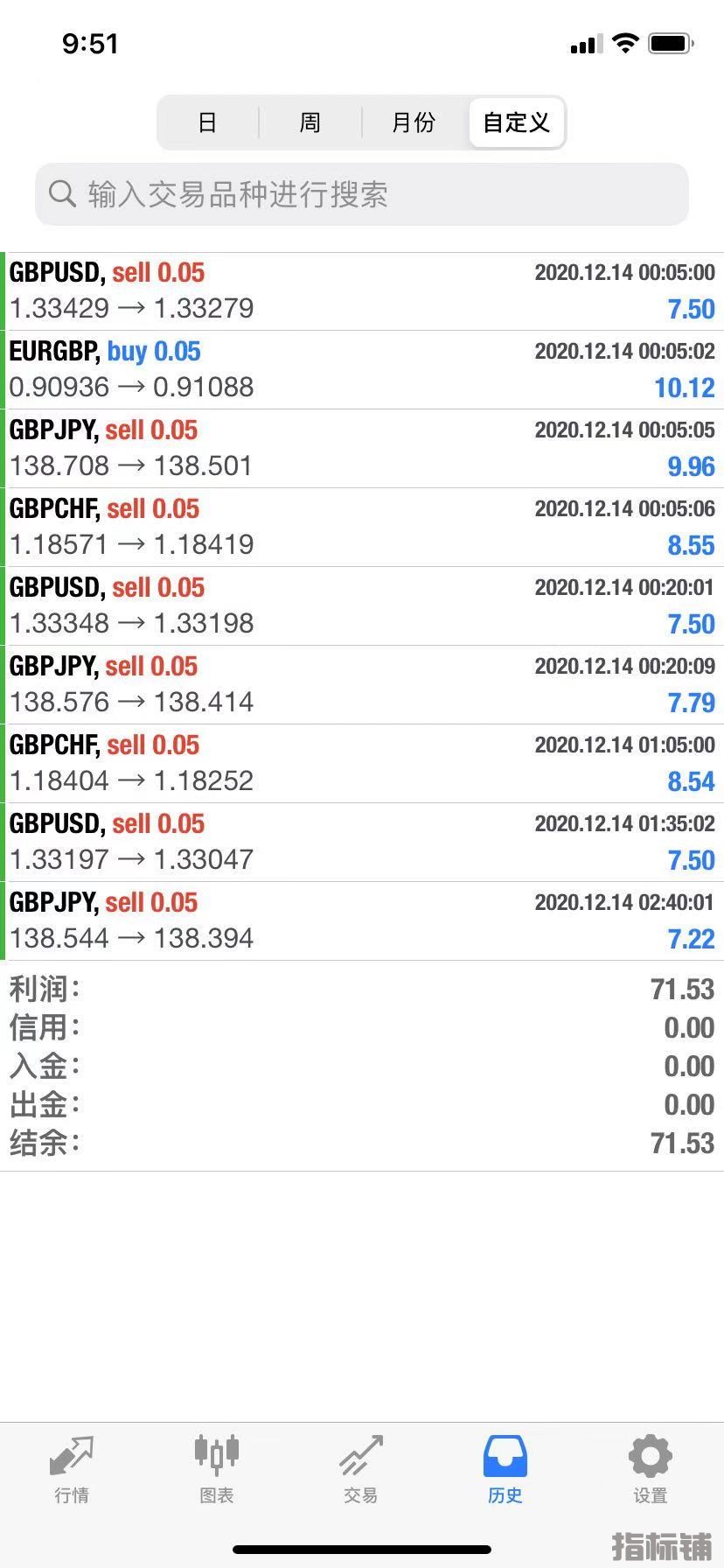Screen dimensions: 724x1568
Task: Switch to the 图表 chart tab
Action: 216,1470
